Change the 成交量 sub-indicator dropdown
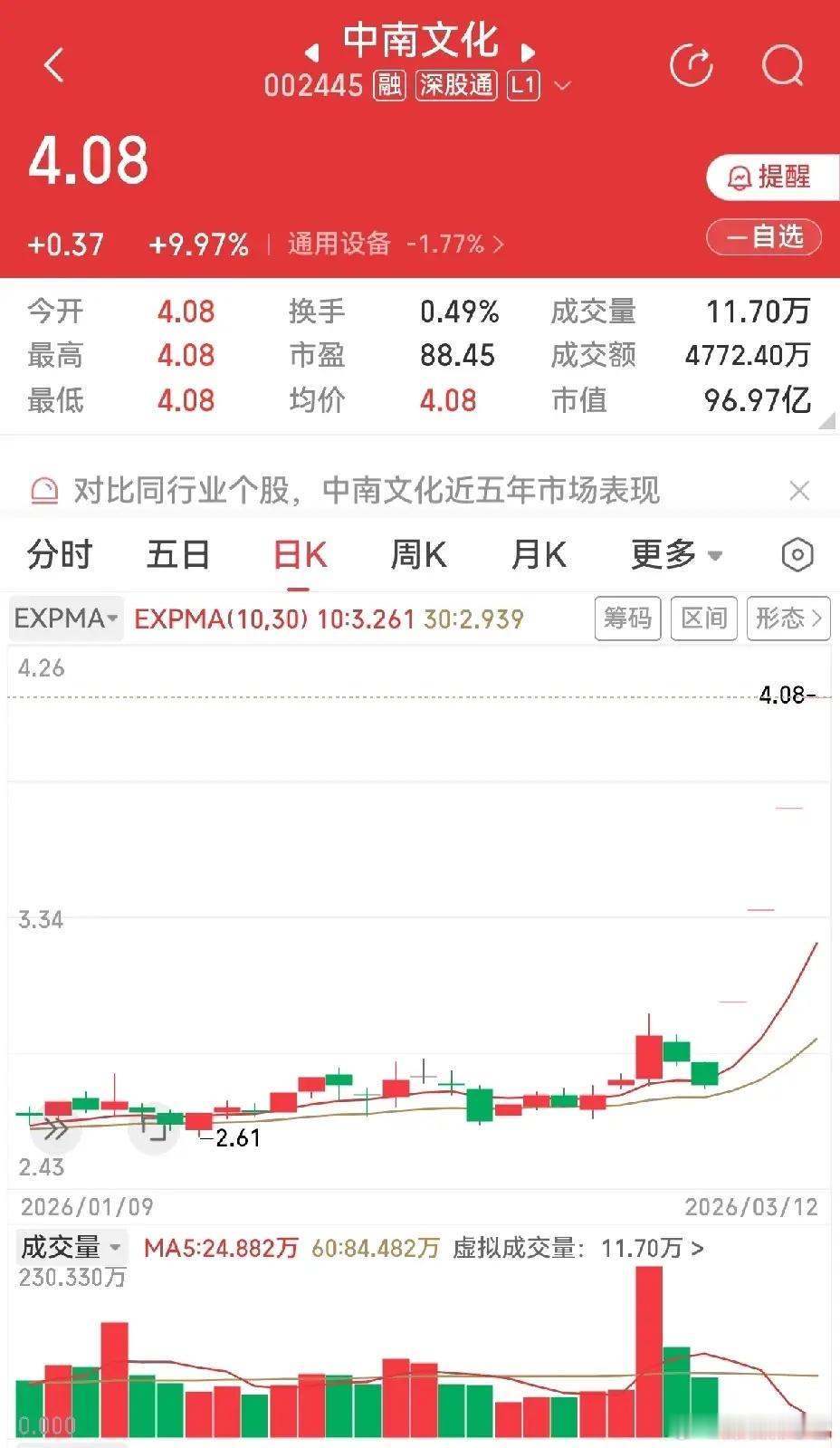 72,1247
